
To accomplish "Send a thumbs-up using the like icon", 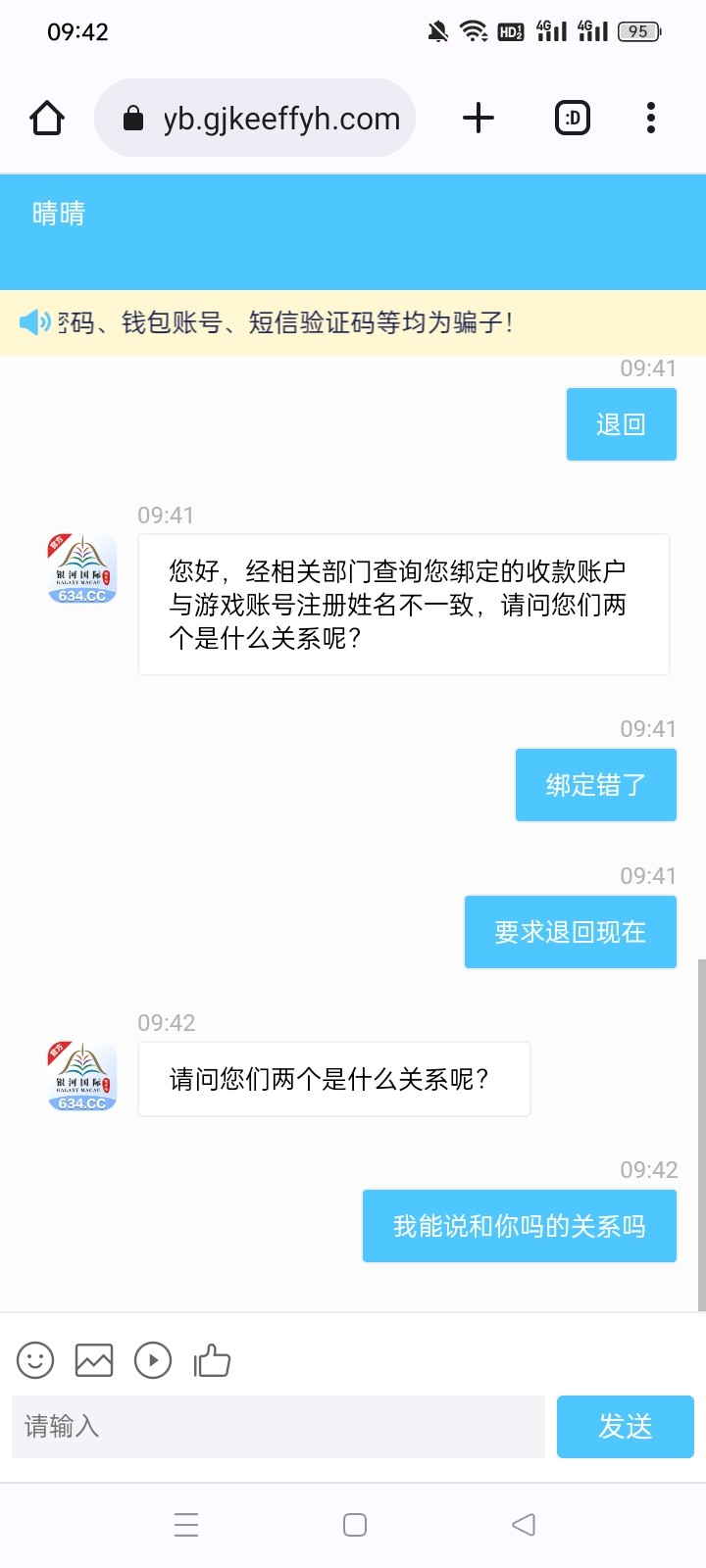I will coord(213,1360).
